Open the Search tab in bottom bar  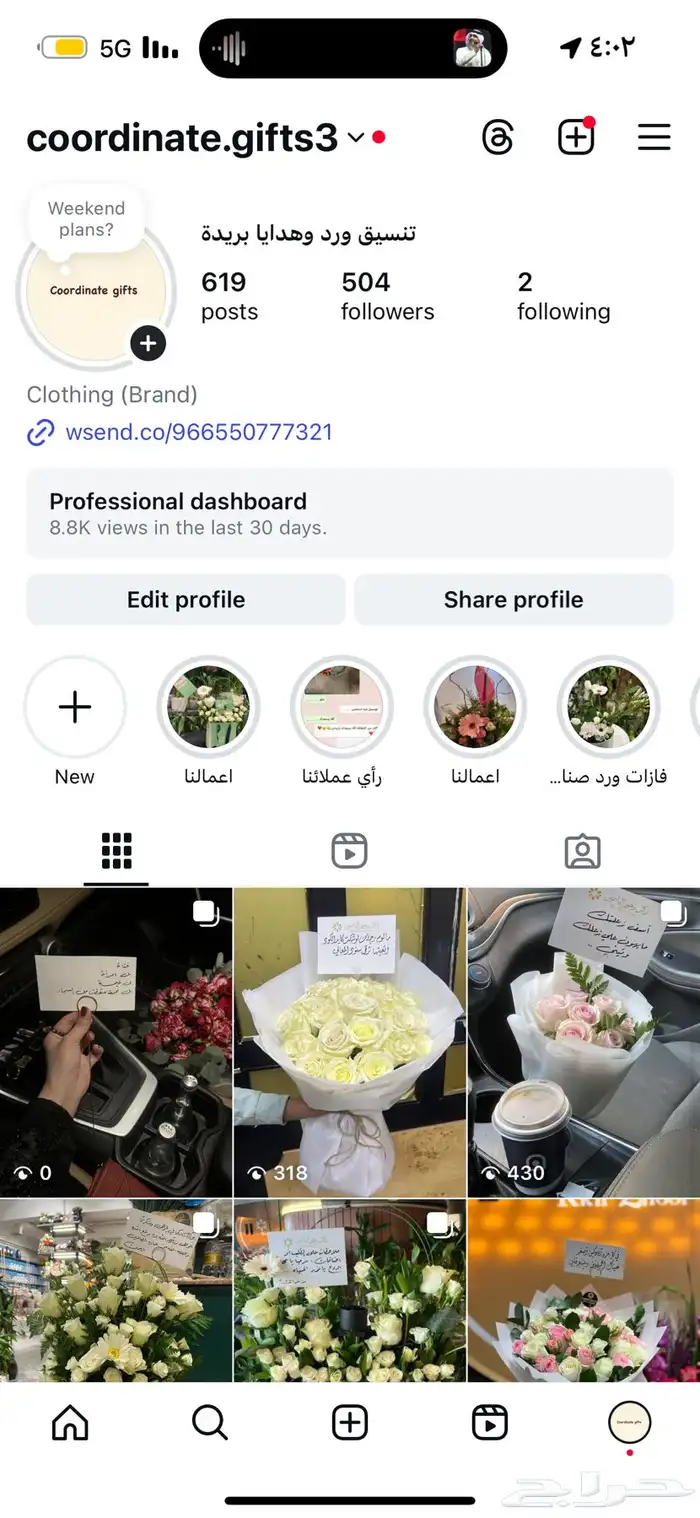[210, 1422]
